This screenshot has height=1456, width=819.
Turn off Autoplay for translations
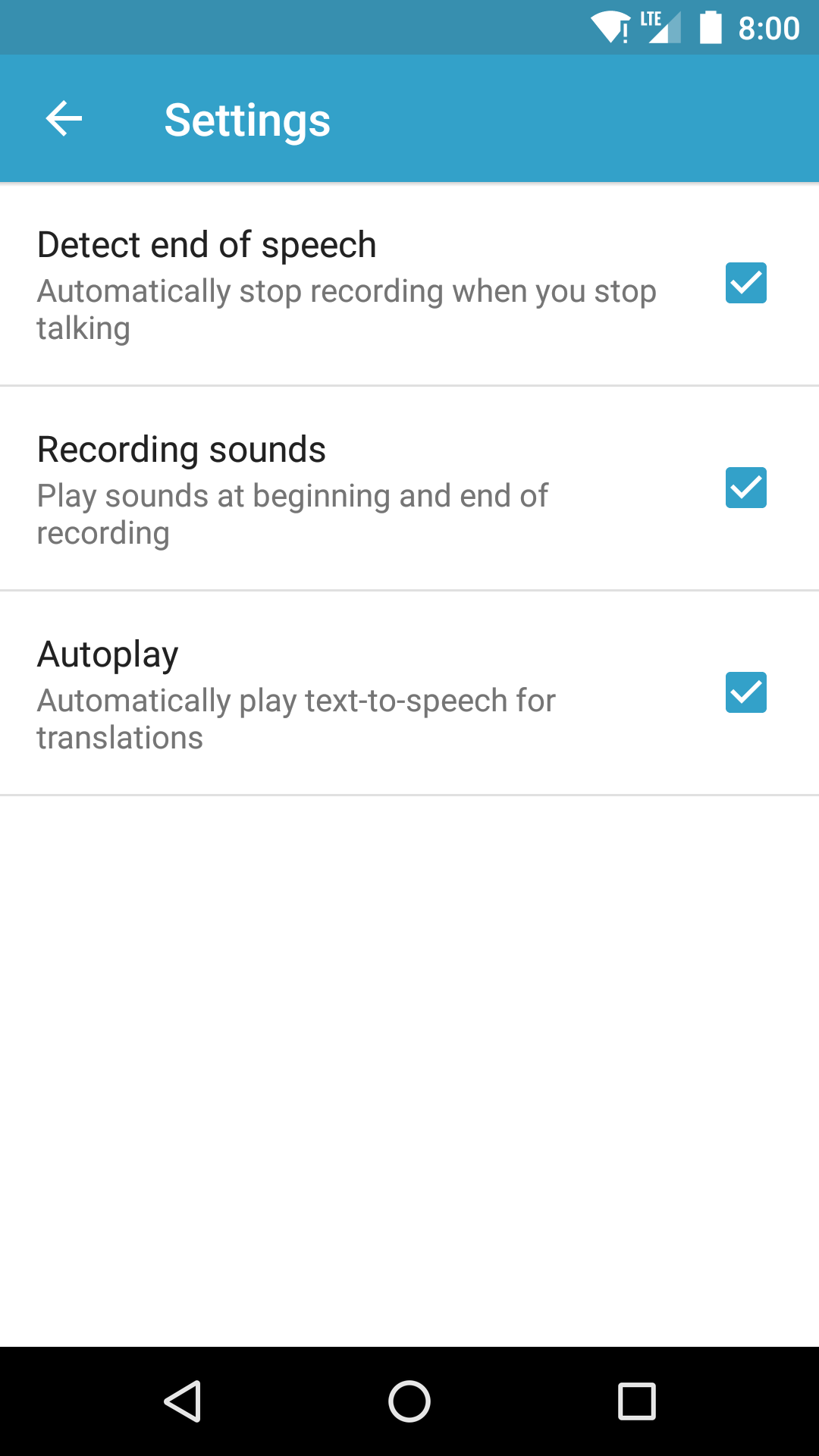click(745, 692)
